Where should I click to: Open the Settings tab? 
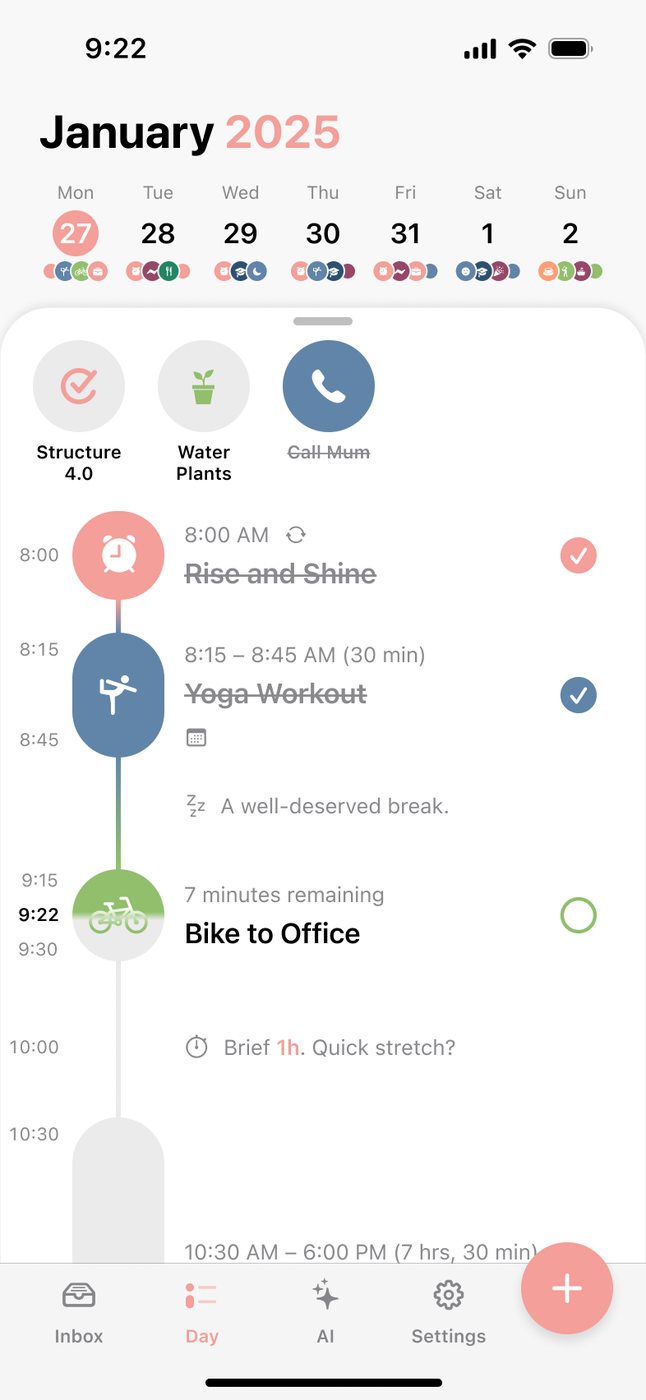448,1313
